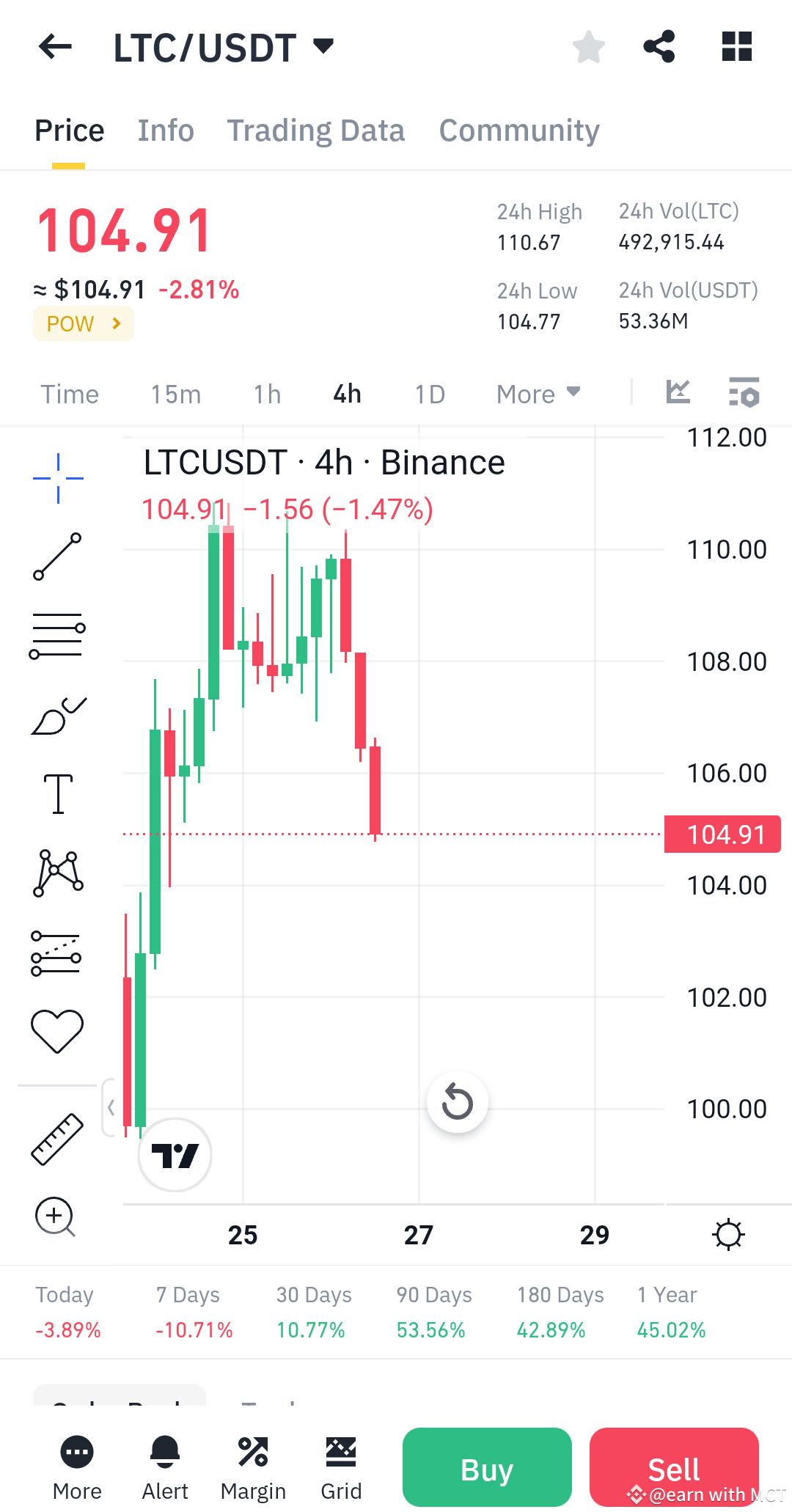Reset the chart view with refresh icon
This screenshot has height=1512, width=792.
[457, 1102]
